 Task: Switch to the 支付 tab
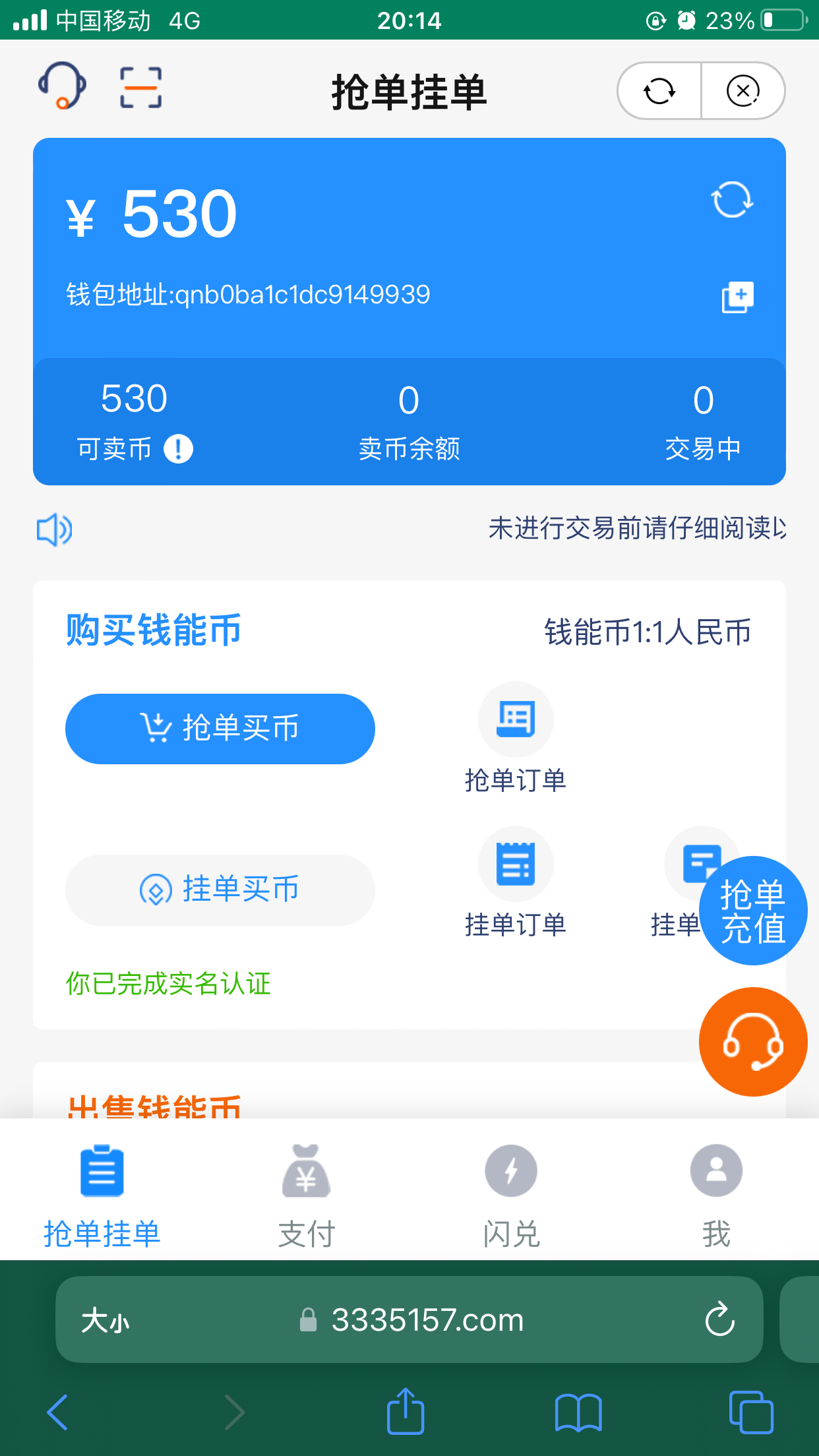(x=307, y=1195)
